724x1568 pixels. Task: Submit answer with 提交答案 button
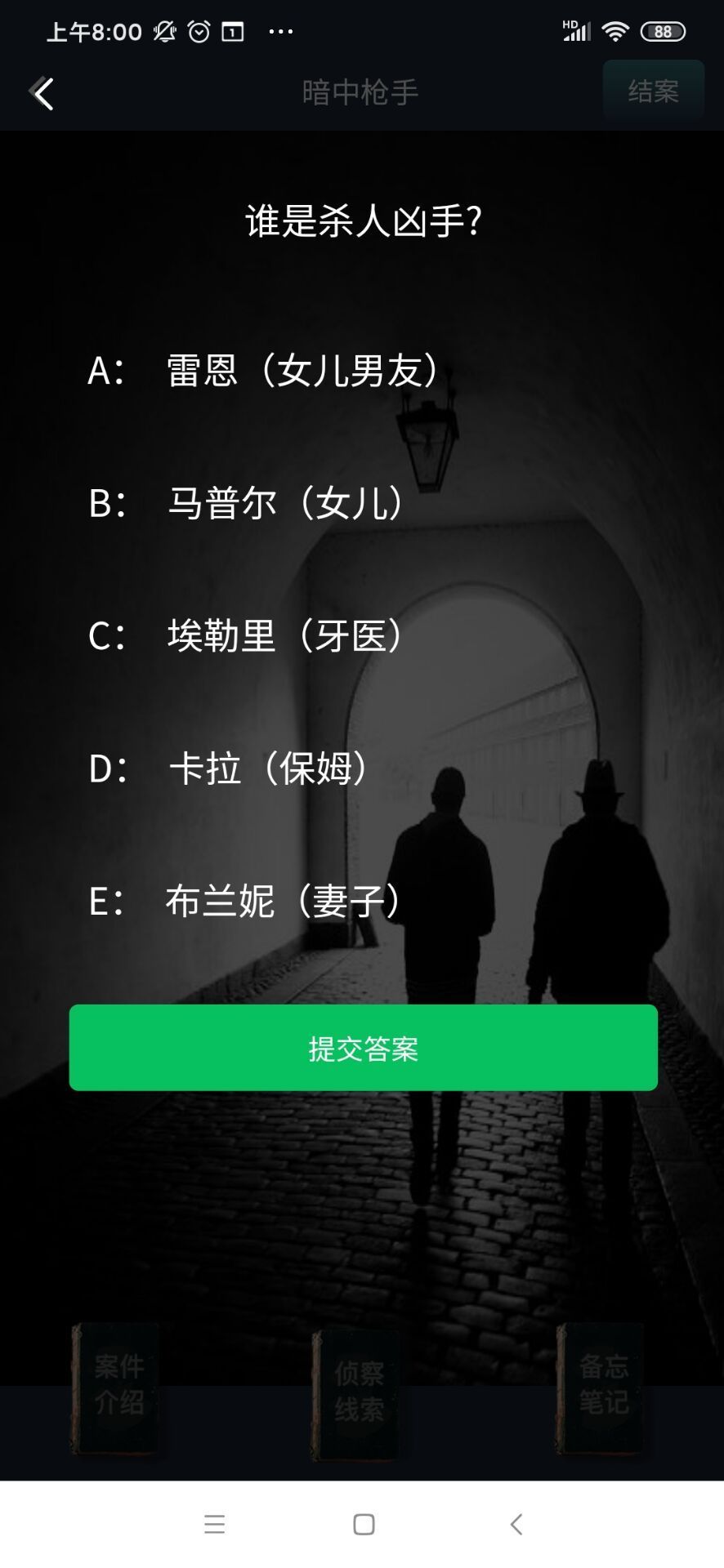363,1048
